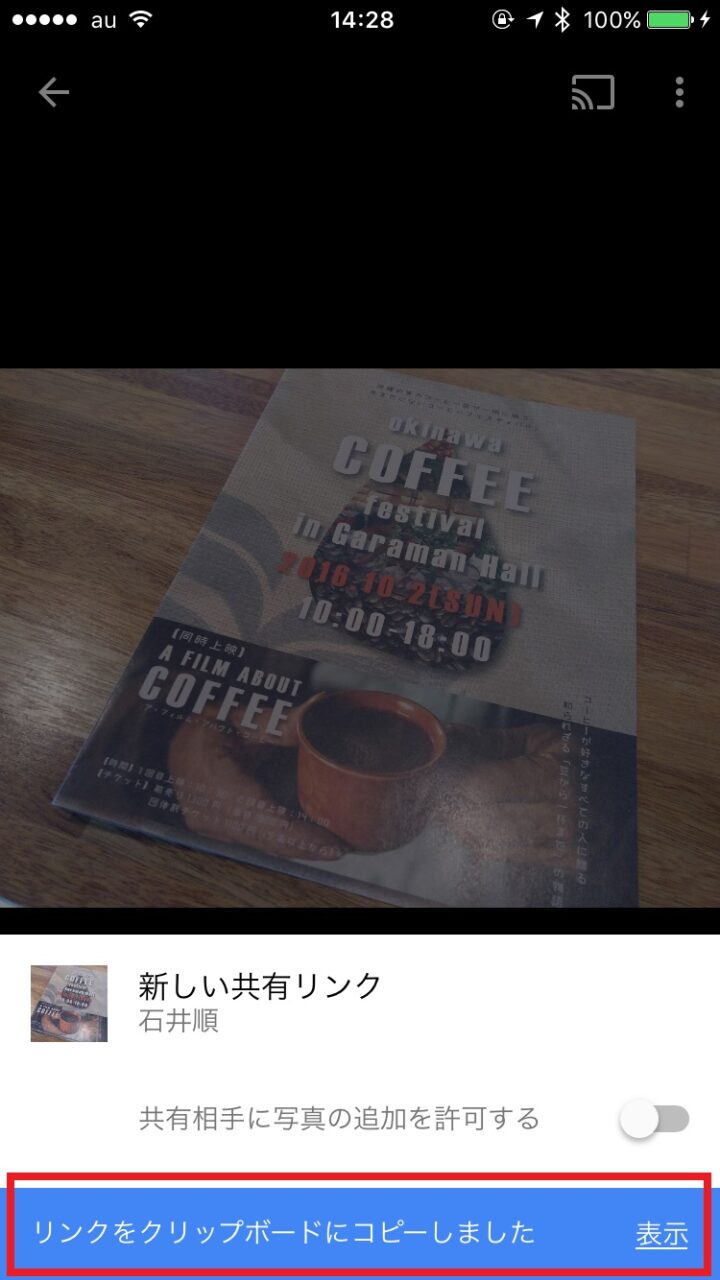Open the overflow menu
Screen dimensions: 720x1280
(x=679, y=93)
